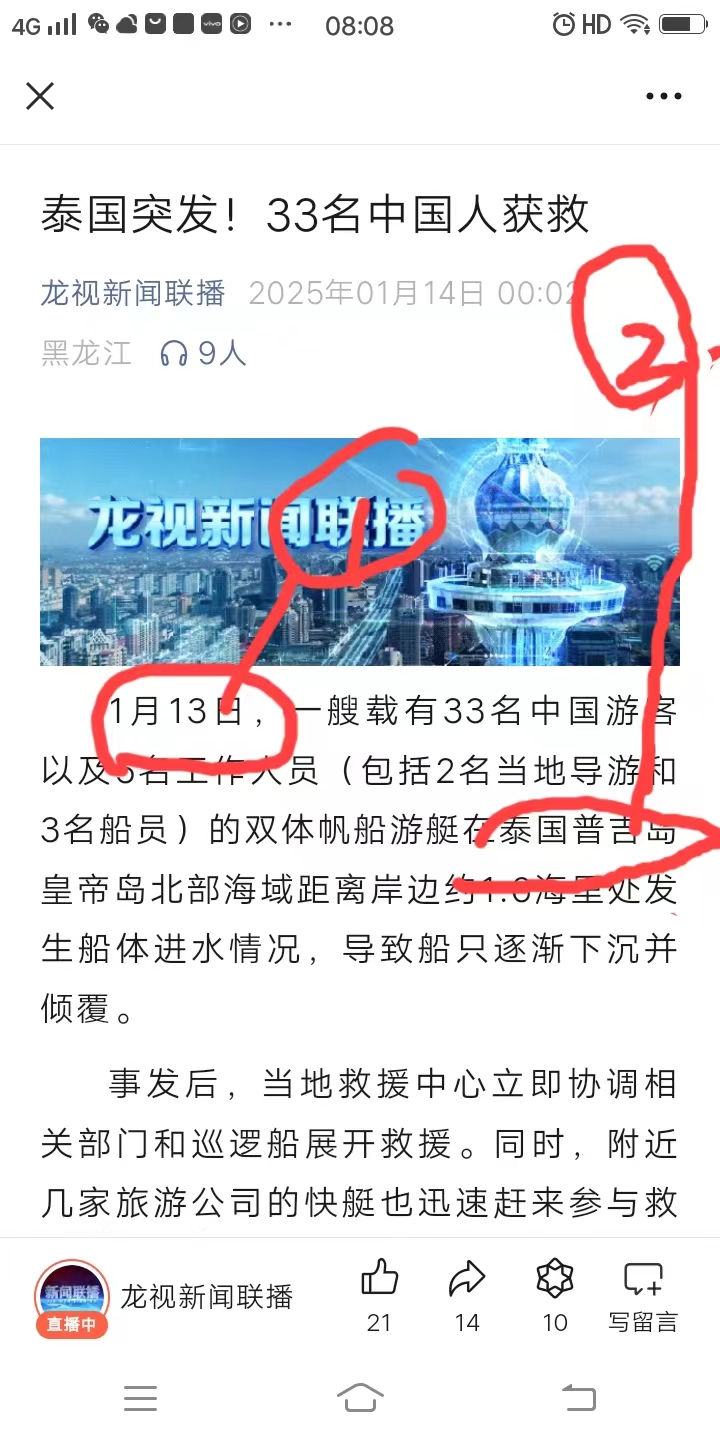Go to the system home screen
This screenshot has height=1440, width=720.
(360, 1397)
